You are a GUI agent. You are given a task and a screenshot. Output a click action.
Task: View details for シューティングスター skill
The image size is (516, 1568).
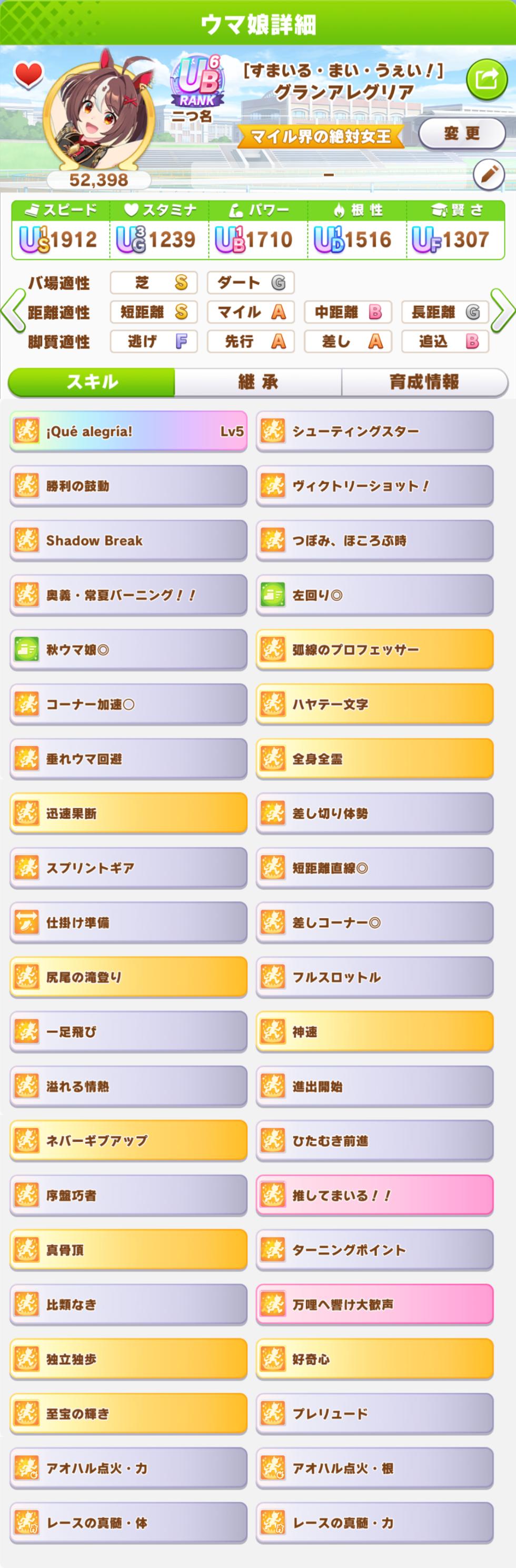(374, 431)
